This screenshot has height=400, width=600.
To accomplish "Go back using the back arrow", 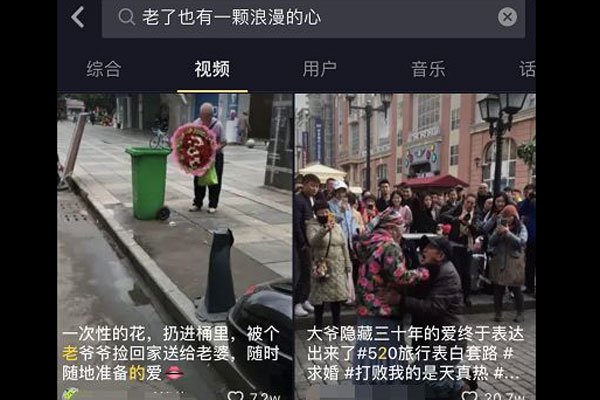I will (x=77, y=17).
